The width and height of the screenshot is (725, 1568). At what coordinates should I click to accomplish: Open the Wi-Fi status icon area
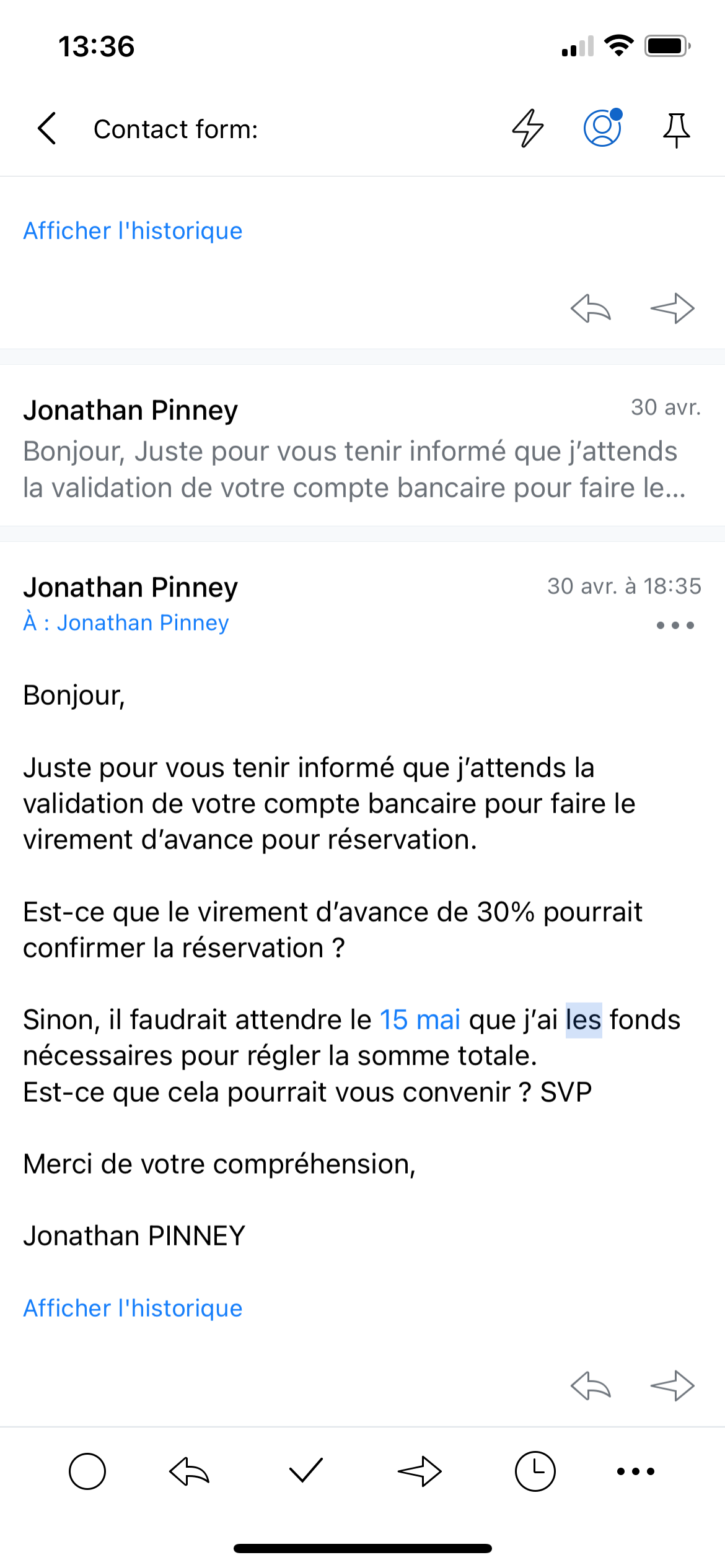(x=617, y=45)
